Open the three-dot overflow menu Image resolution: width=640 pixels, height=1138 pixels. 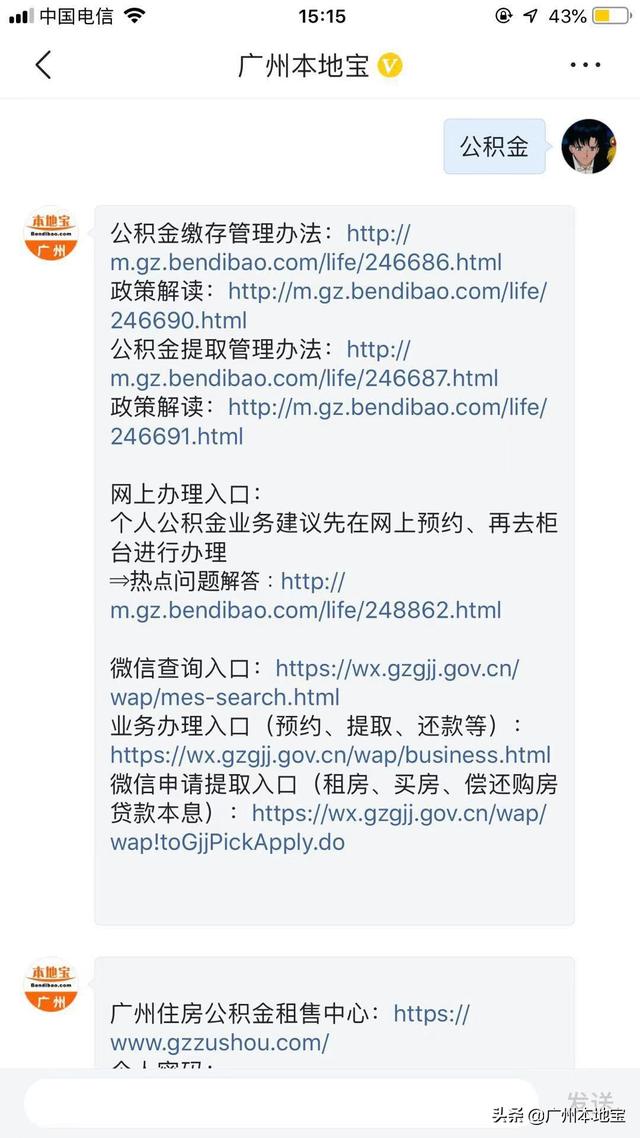click(x=585, y=66)
